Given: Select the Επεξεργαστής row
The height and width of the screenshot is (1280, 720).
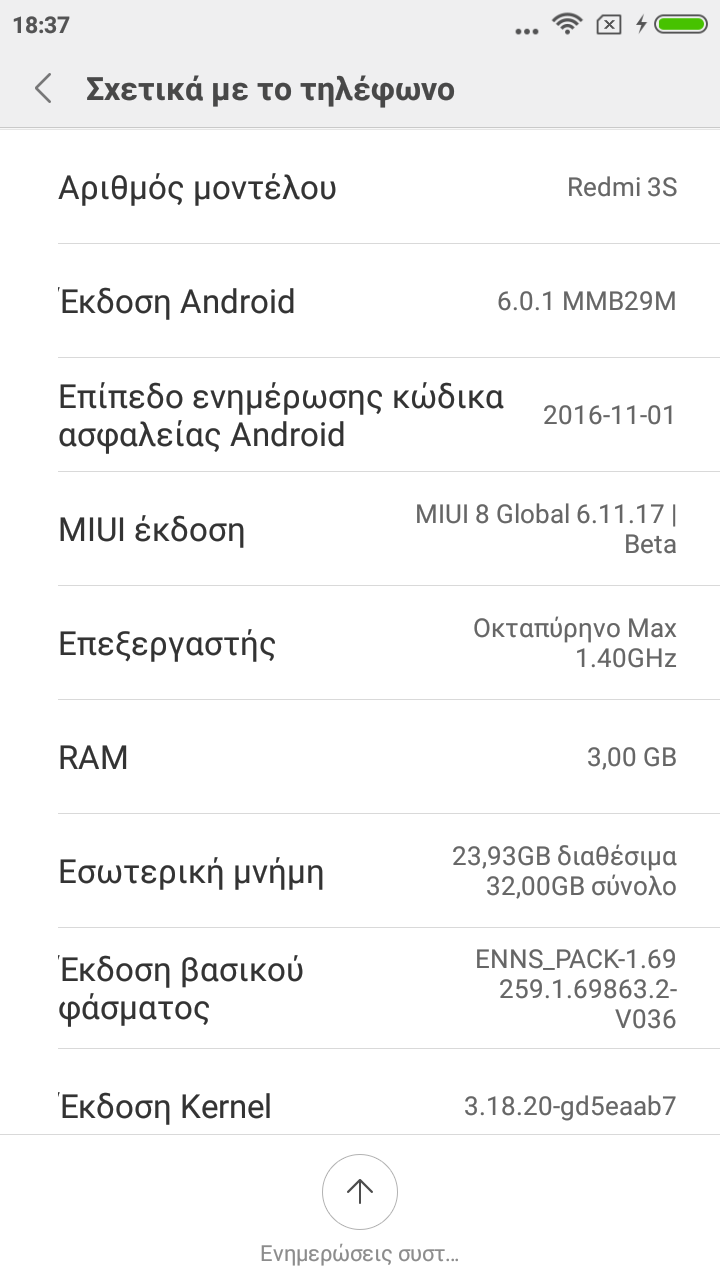Looking at the screenshot, I should 360,643.
